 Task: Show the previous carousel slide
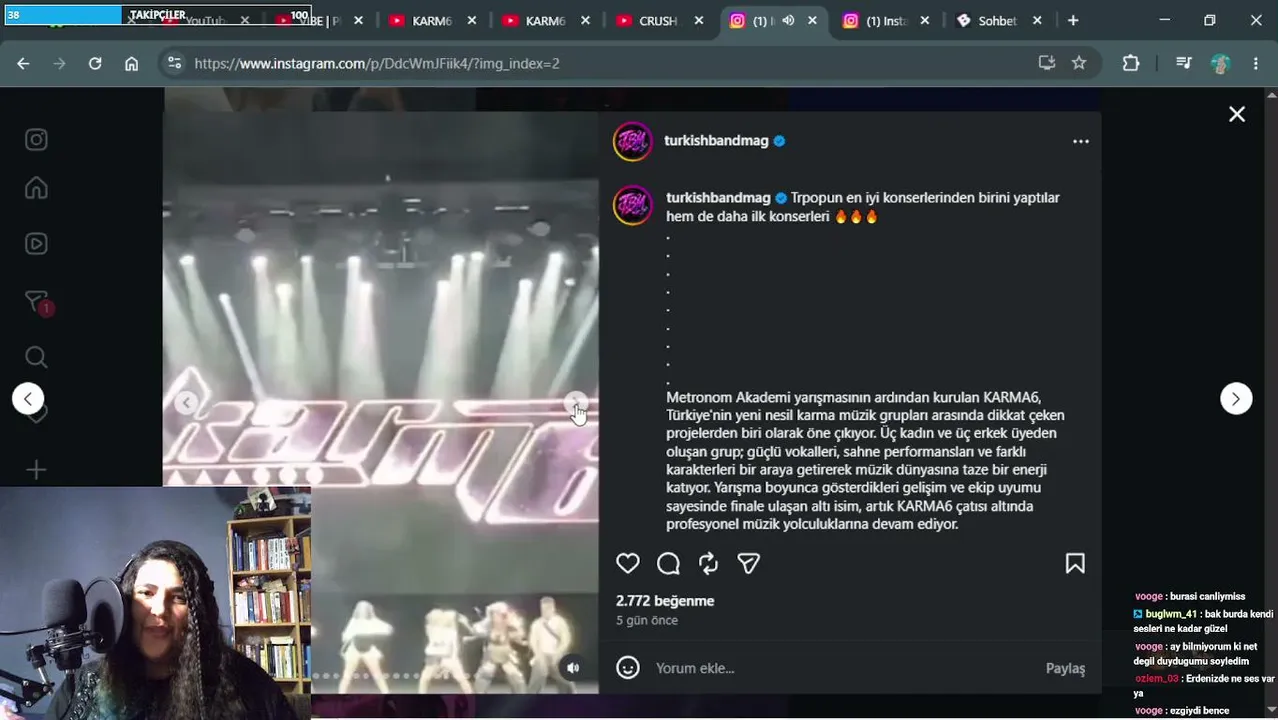coord(186,402)
